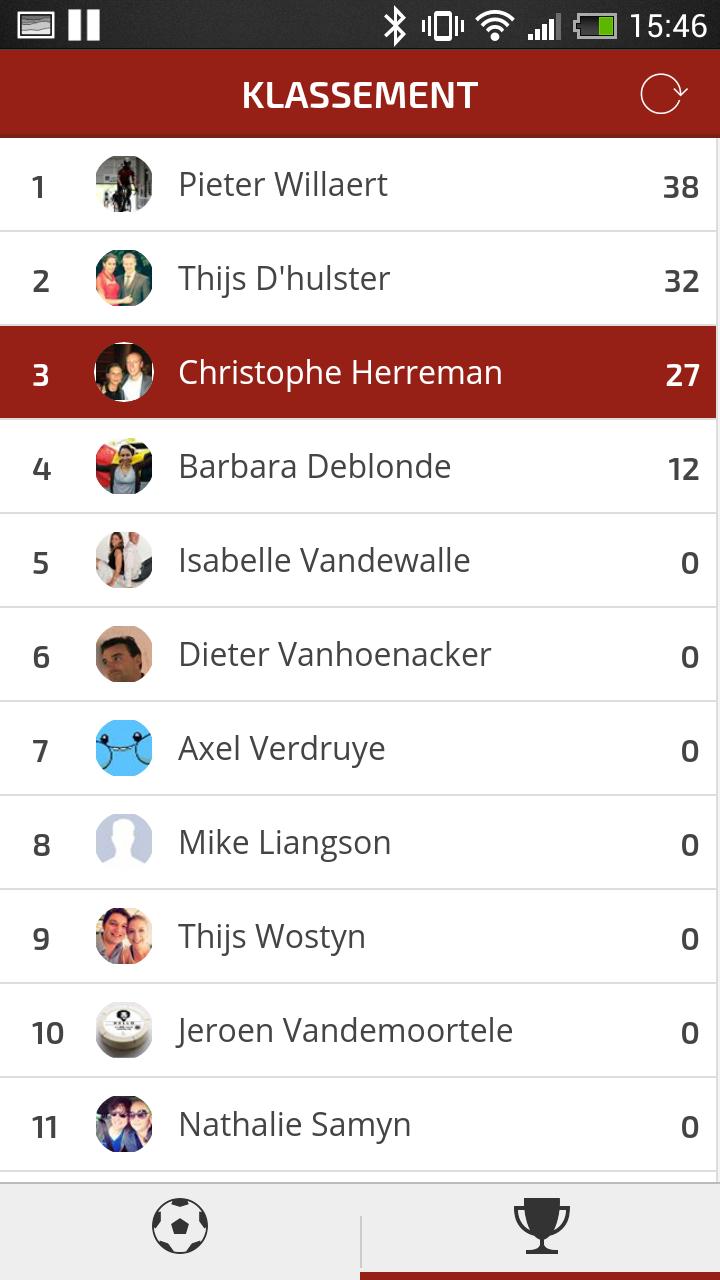This screenshot has width=720, height=1280.
Task: Select Mike Liangson's placeholder profile icon
Action: [123, 842]
